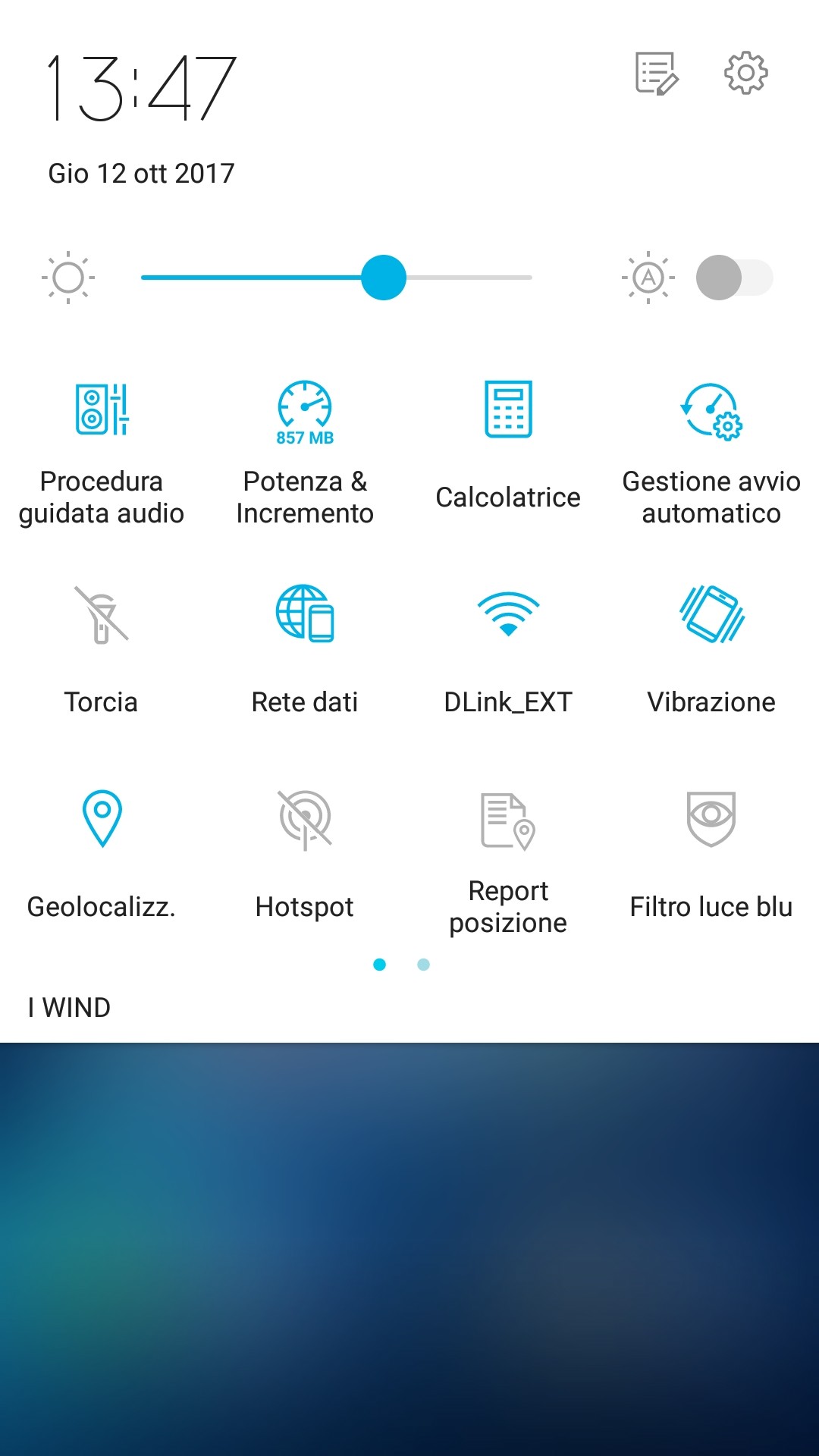The width and height of the screenshot is (819, 1456).
Task: Open system settings gear
Action: [x=745, y=73]
